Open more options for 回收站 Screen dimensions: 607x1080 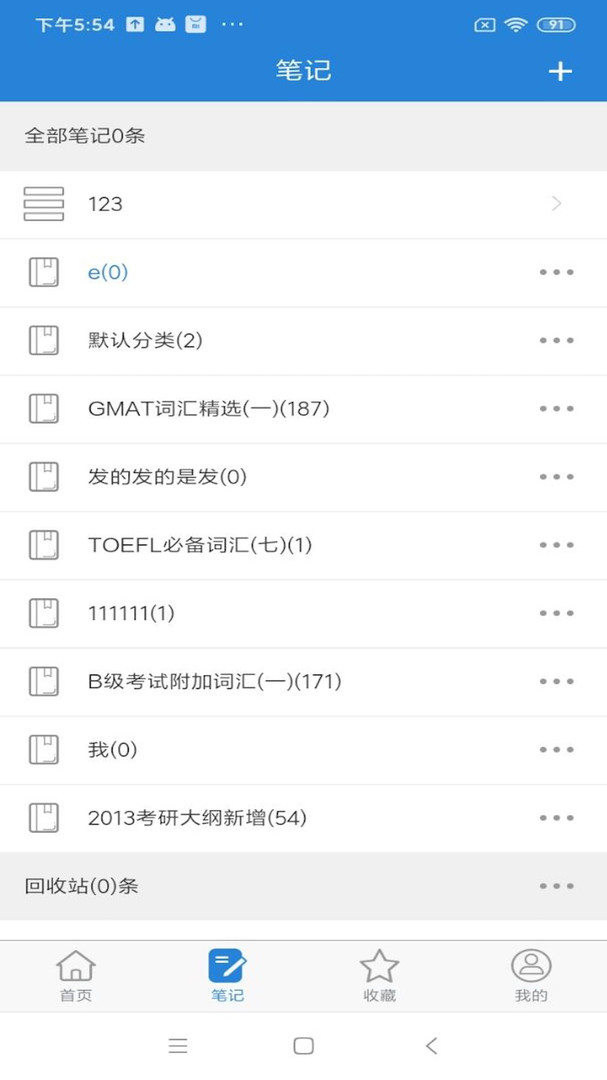pyautogui.click(x=556, y=886)
